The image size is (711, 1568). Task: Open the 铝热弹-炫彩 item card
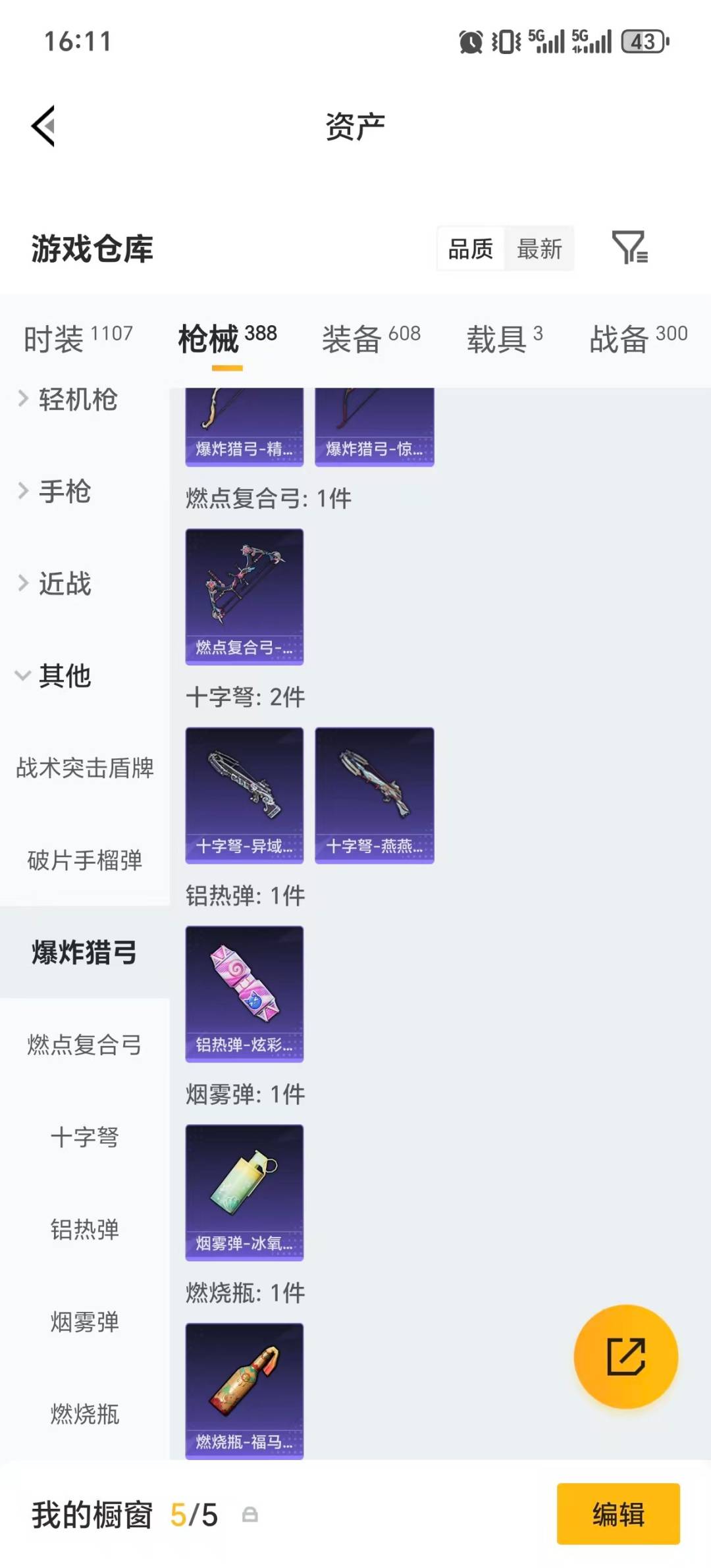point(244,993)
